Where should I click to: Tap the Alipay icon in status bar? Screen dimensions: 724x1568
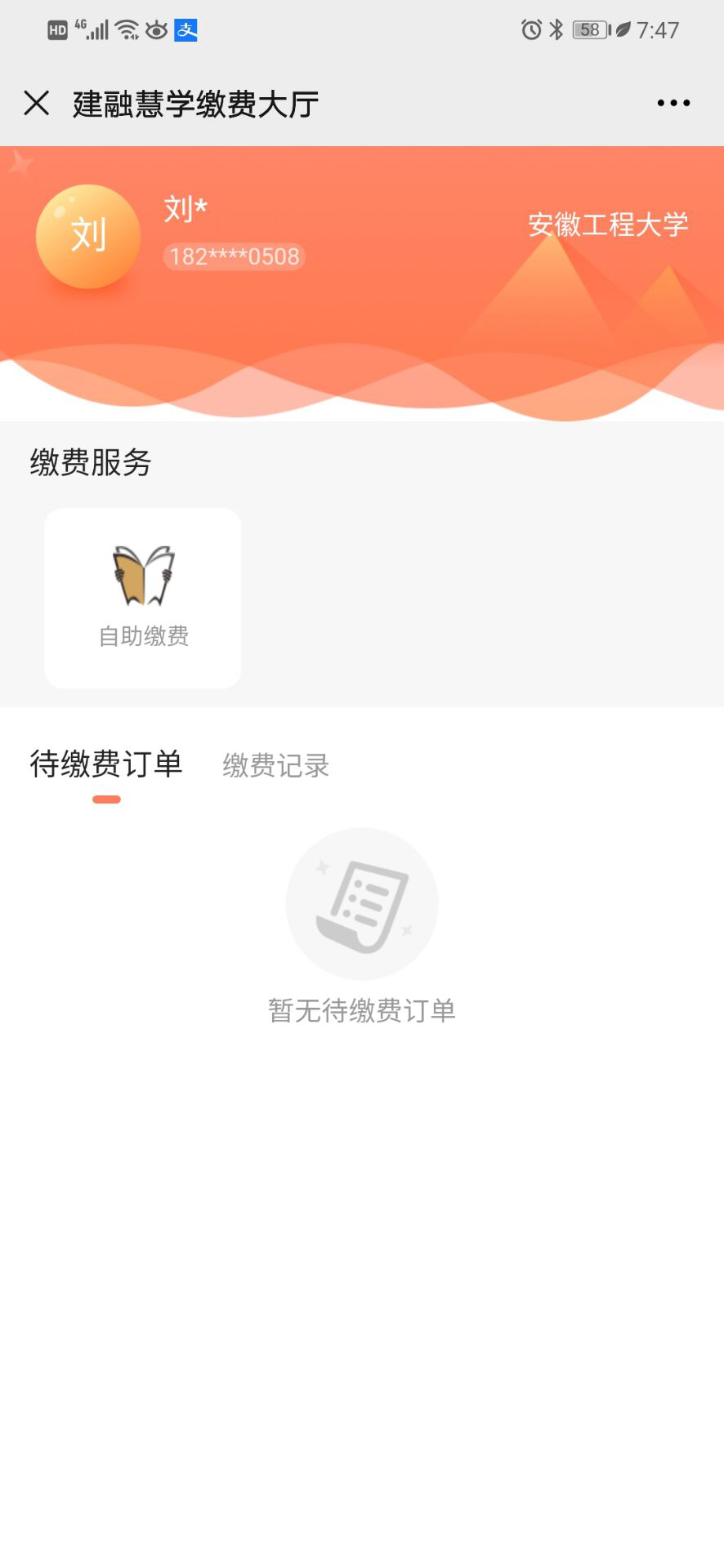[x=186, y=29]
